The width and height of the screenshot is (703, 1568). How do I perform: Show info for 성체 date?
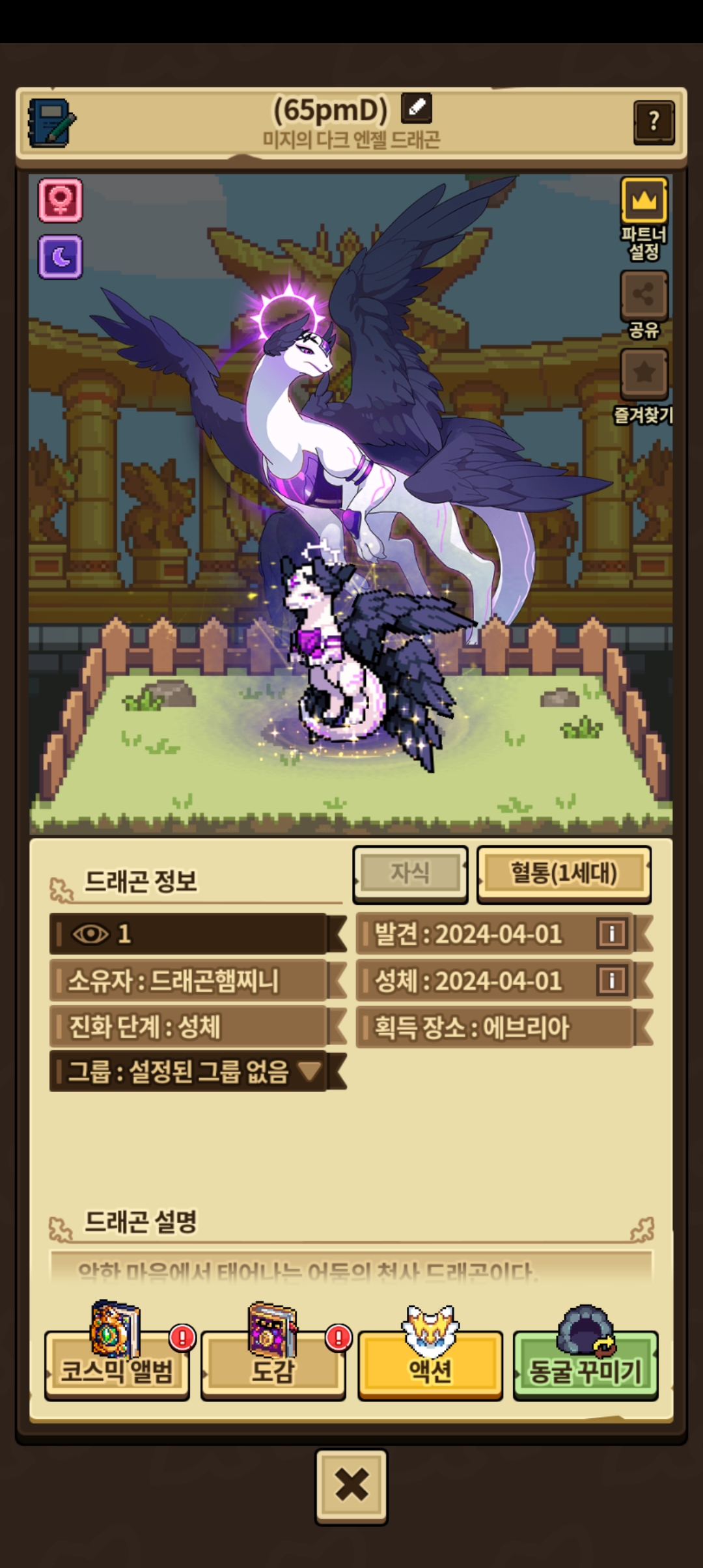[x=612, y=981]
